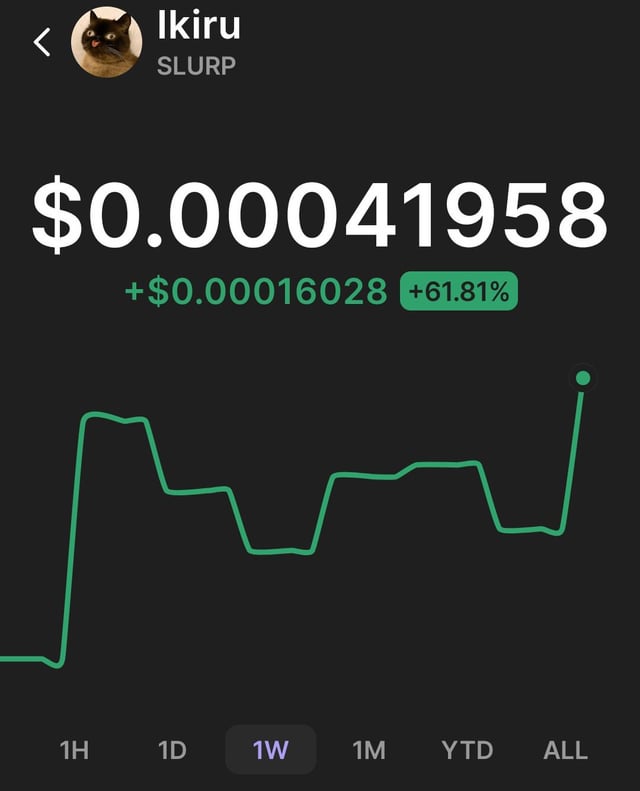The width and height of the screenshot is (640, 791).
Task: Show the 1M price chart
Action: pos(369,750)
